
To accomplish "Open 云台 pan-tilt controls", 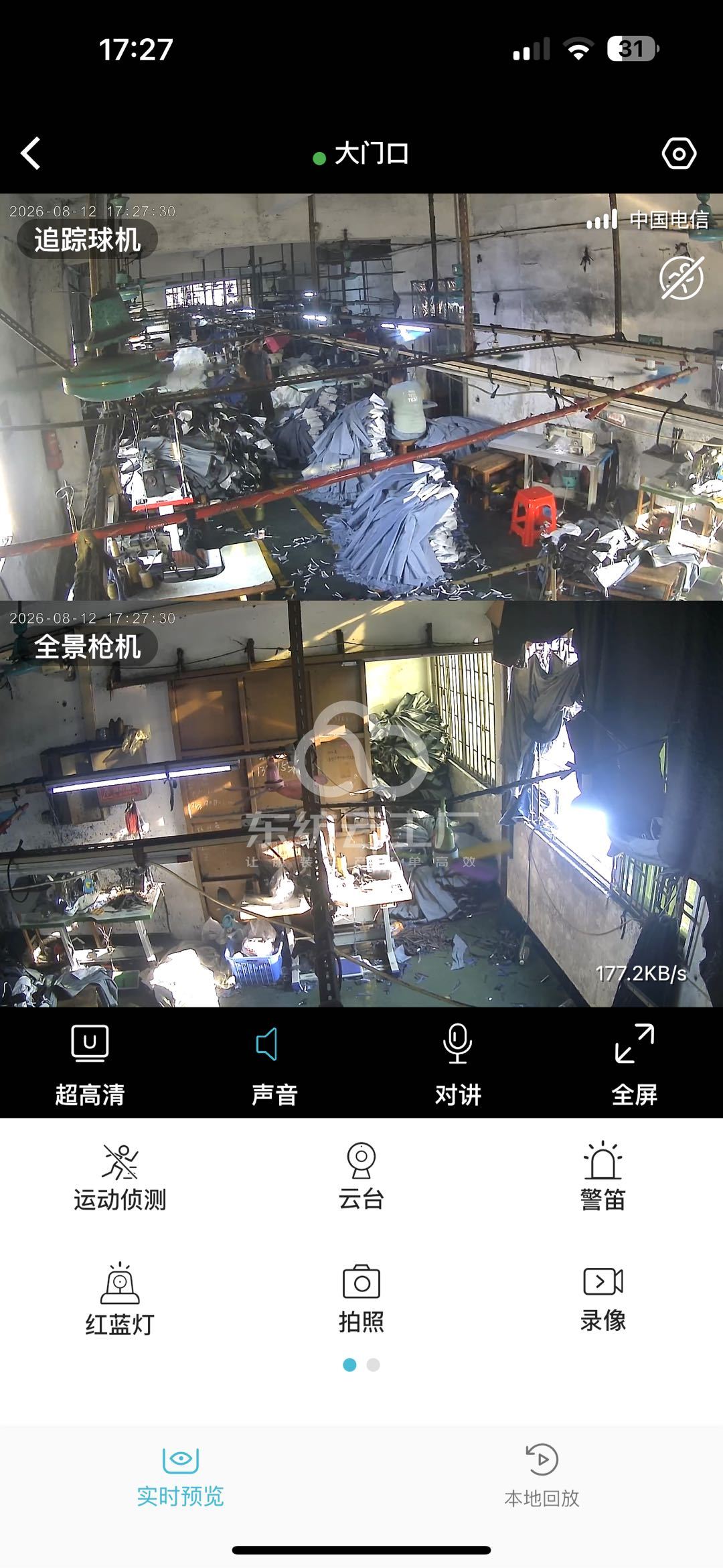I will 361,1177.
